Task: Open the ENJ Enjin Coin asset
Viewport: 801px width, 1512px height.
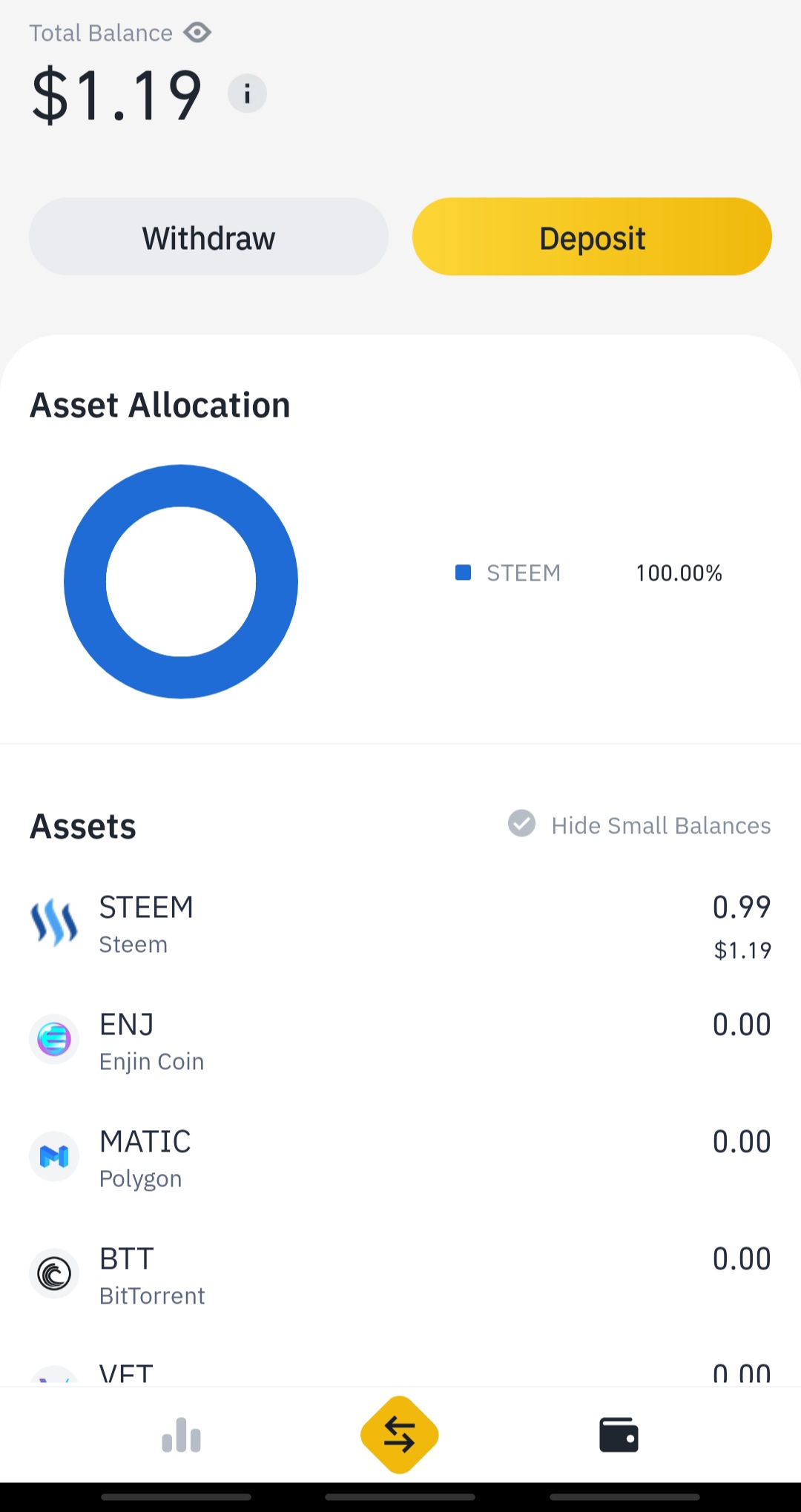Action: 400,1042
